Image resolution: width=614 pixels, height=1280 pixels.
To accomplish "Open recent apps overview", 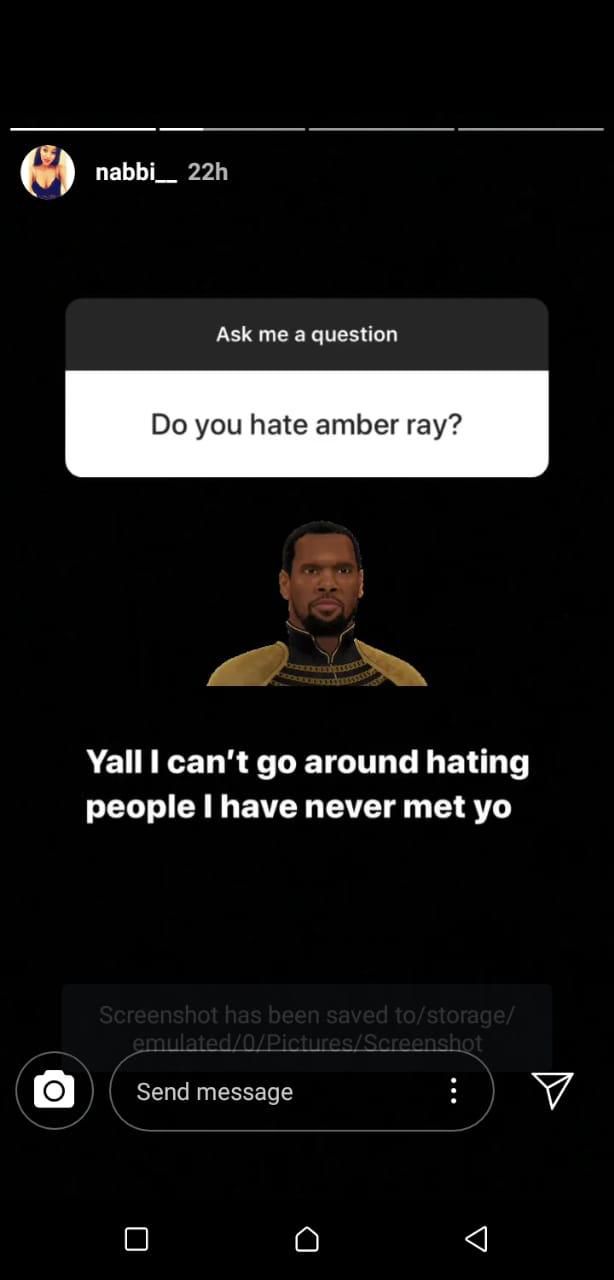I will click(137, 1239).
